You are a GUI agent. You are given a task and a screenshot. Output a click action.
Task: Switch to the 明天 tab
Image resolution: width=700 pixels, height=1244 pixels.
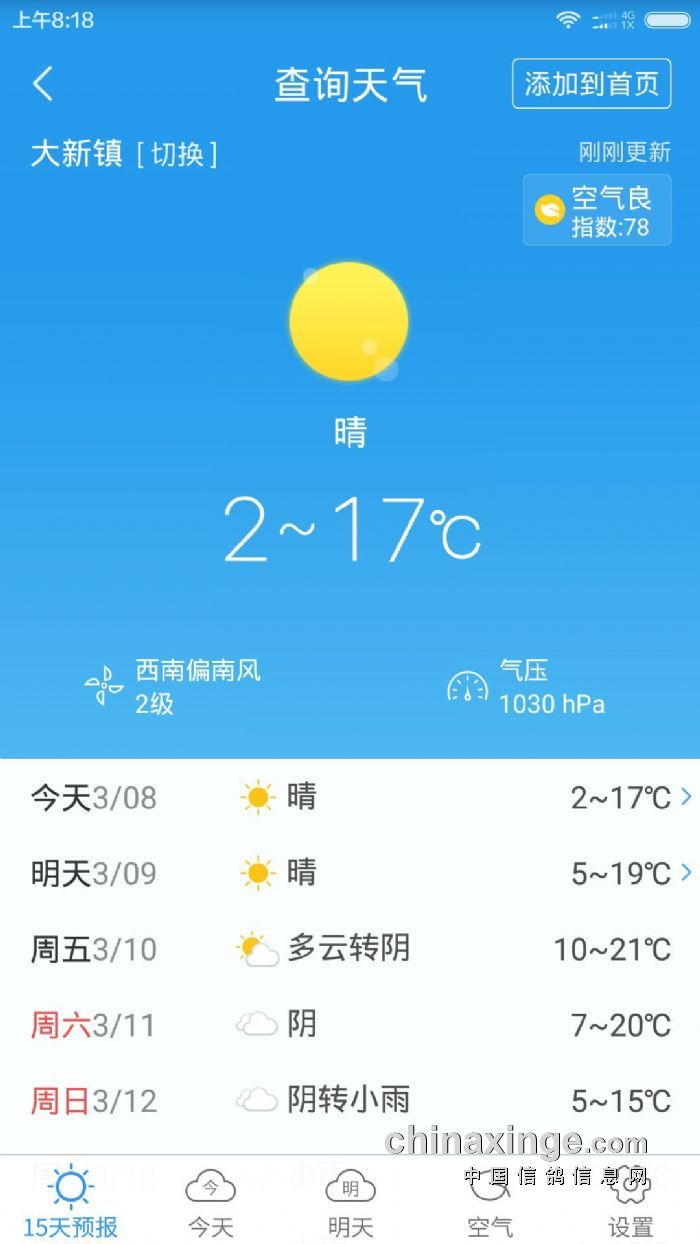tap(350, 1202)
